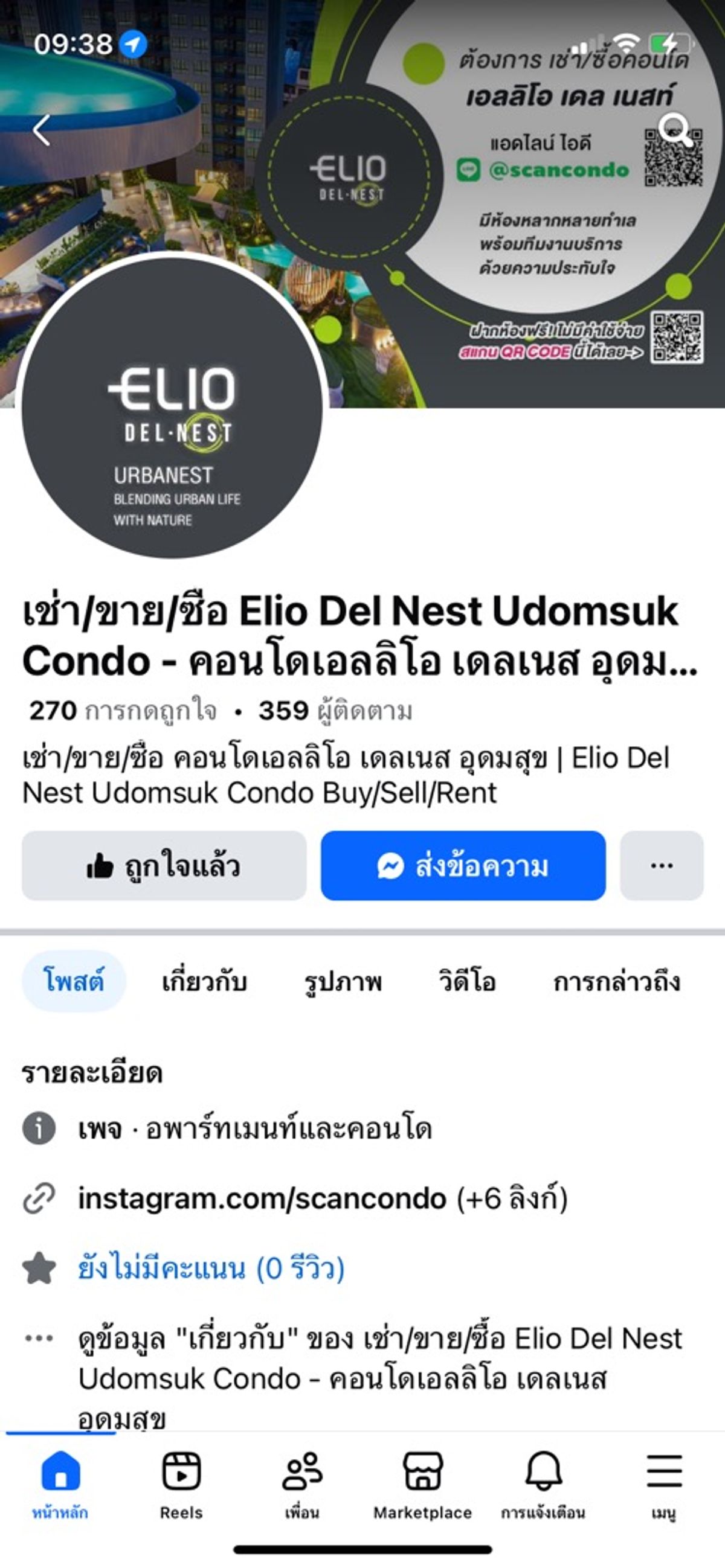Screen dimensions: 725x1568
Task: Switch to the วิดีโอ tab
Action: (x=467, y=981)
